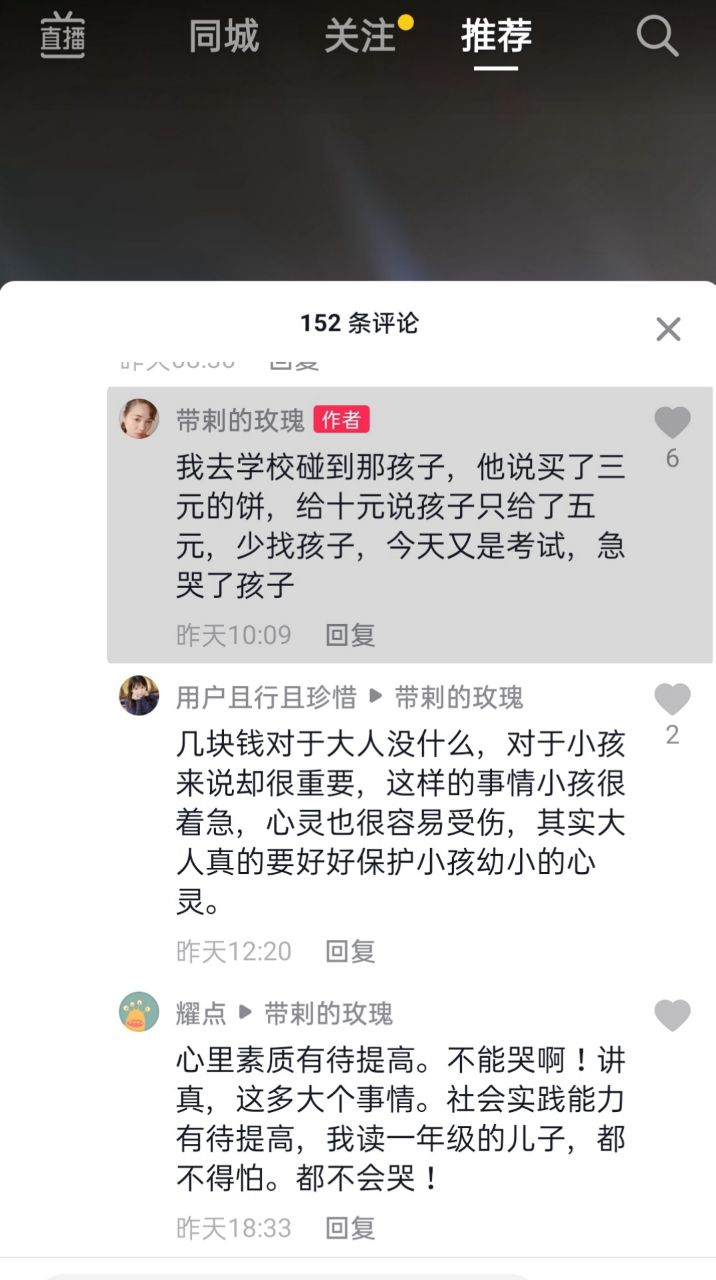Image resolution: width=716 pixels, height=1280 pixels.
Task: Open the 直播 live icon
Action: [62, 37]
